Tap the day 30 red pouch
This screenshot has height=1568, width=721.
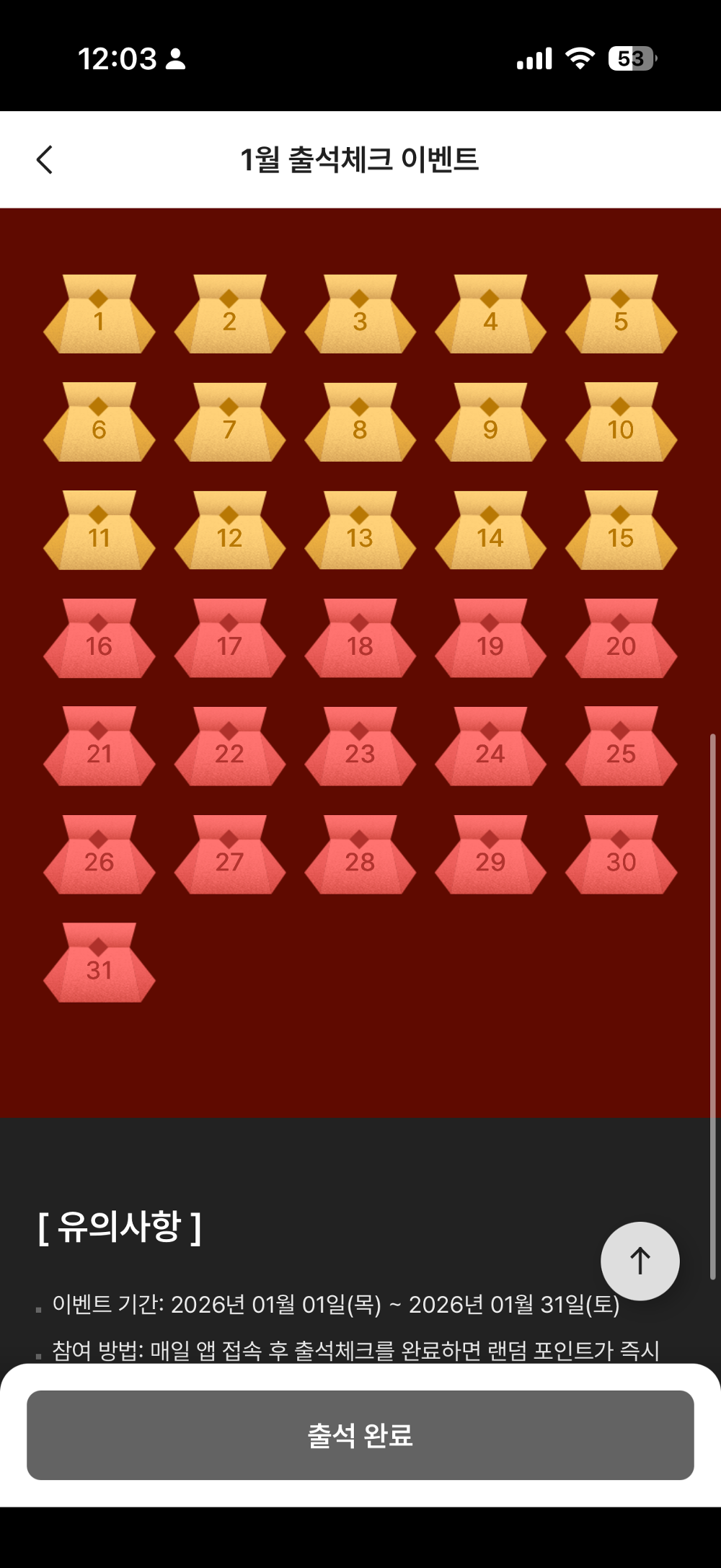(x=621, y=856)
